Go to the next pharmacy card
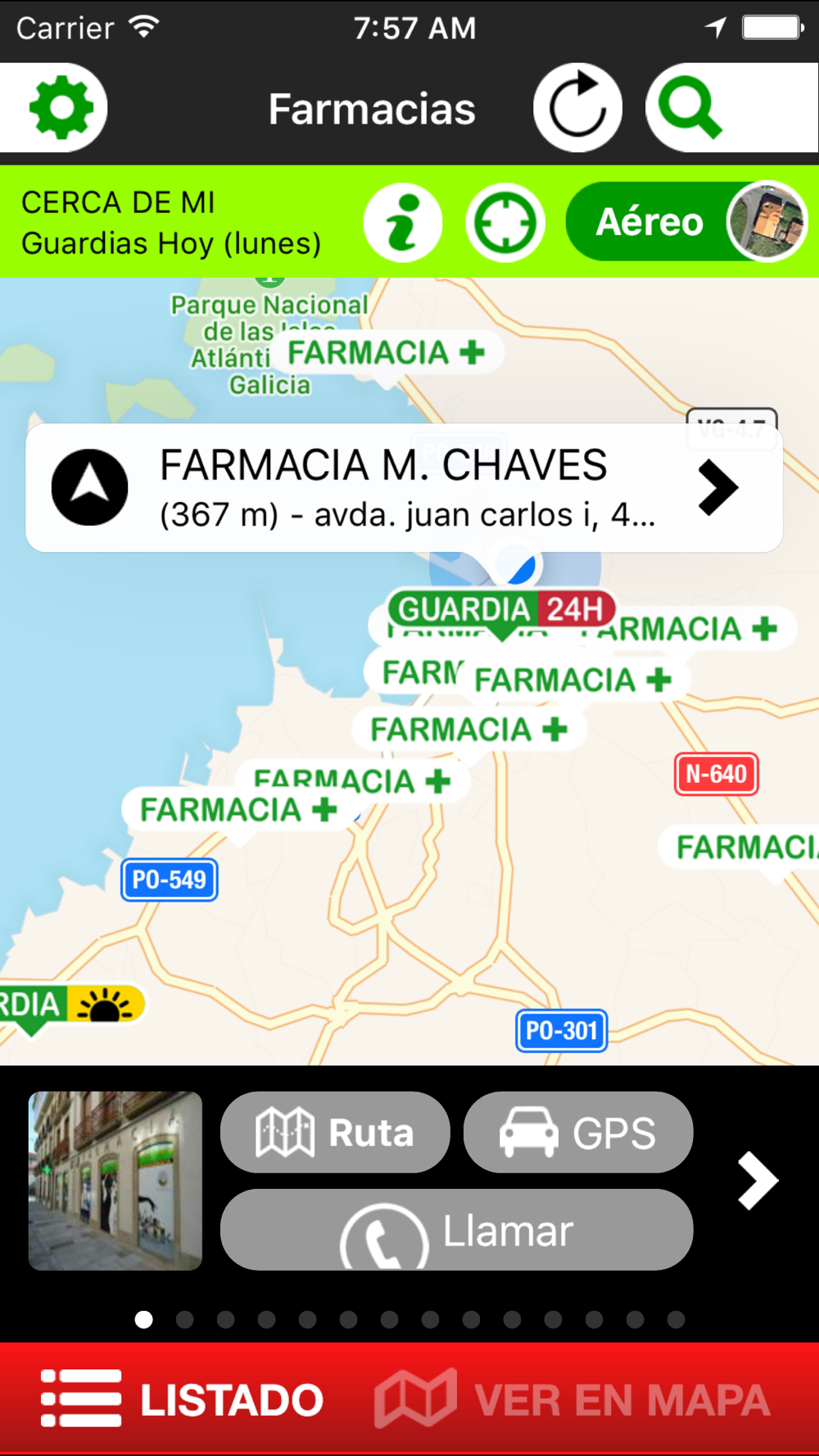Viewport: 819px width, 1456px height. pos(757,1180)
